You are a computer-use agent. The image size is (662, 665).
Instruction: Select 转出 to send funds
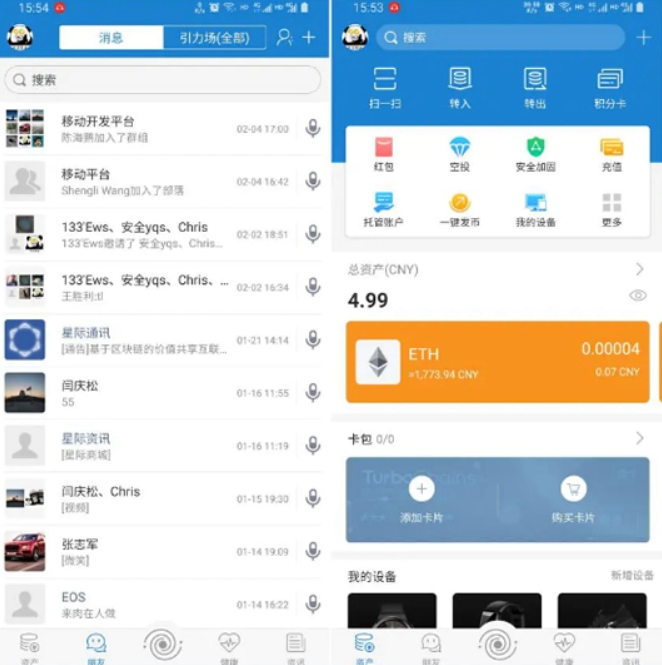click(535, 87)
